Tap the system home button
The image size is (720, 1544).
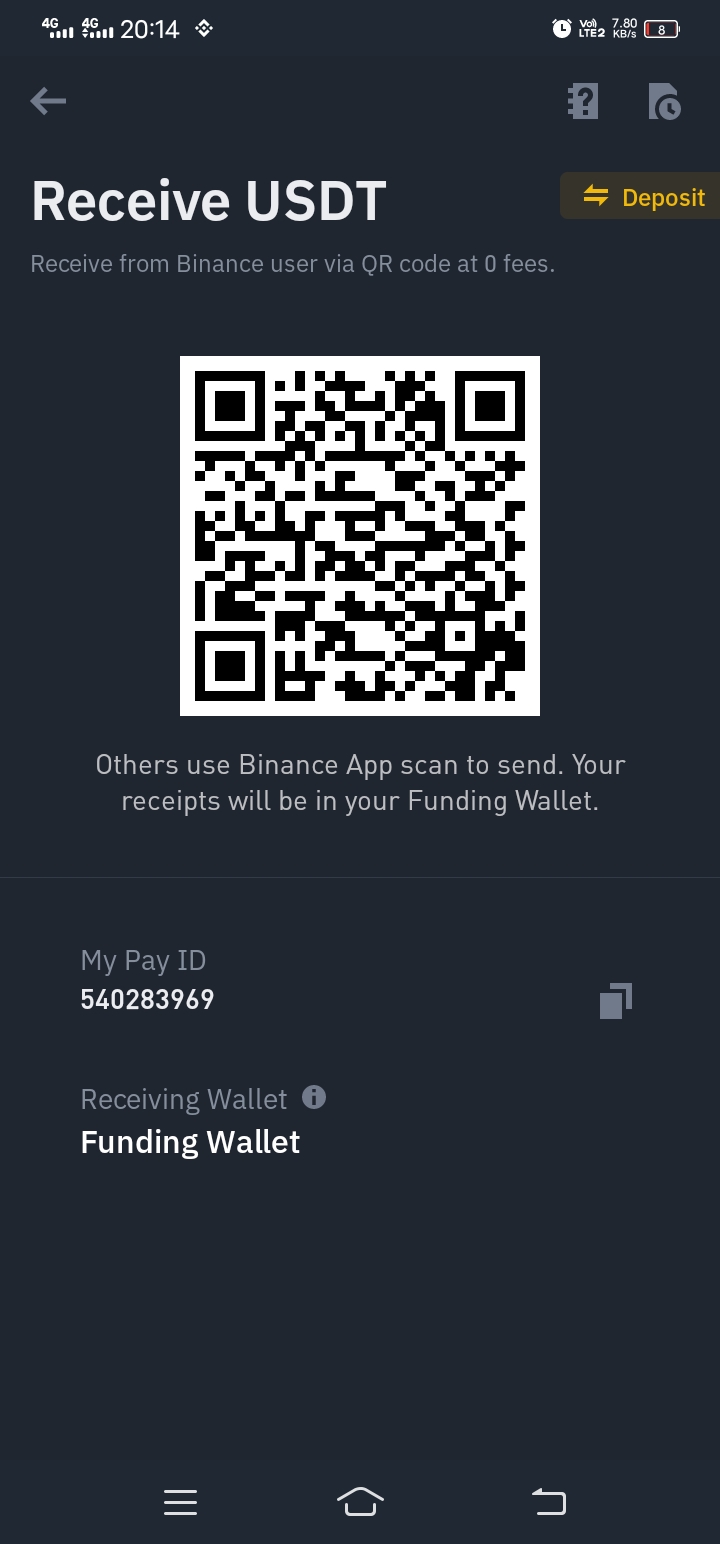360,1501
